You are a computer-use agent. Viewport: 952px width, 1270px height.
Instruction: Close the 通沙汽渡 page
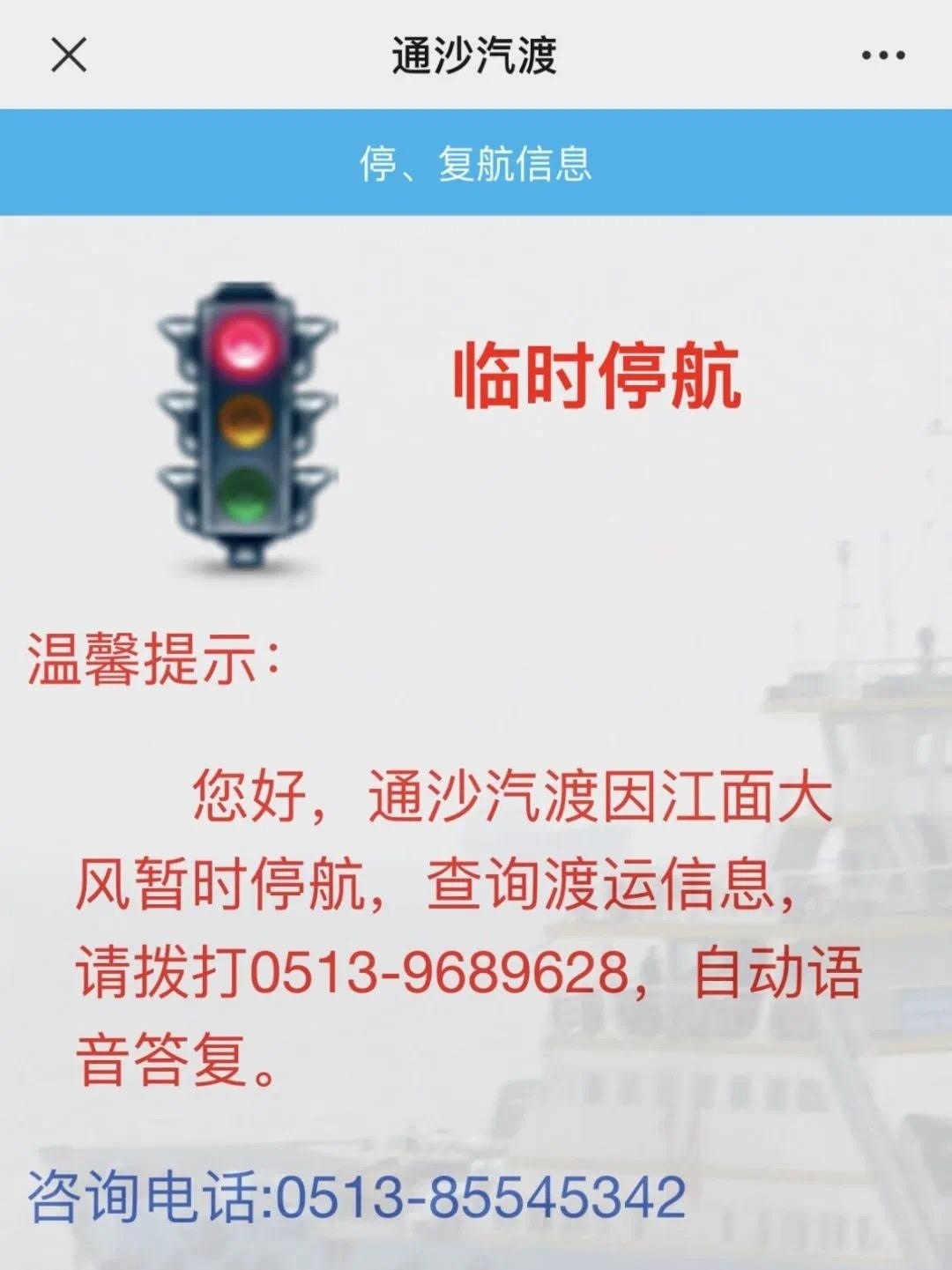pyautogui.click(x=69, y=56)
